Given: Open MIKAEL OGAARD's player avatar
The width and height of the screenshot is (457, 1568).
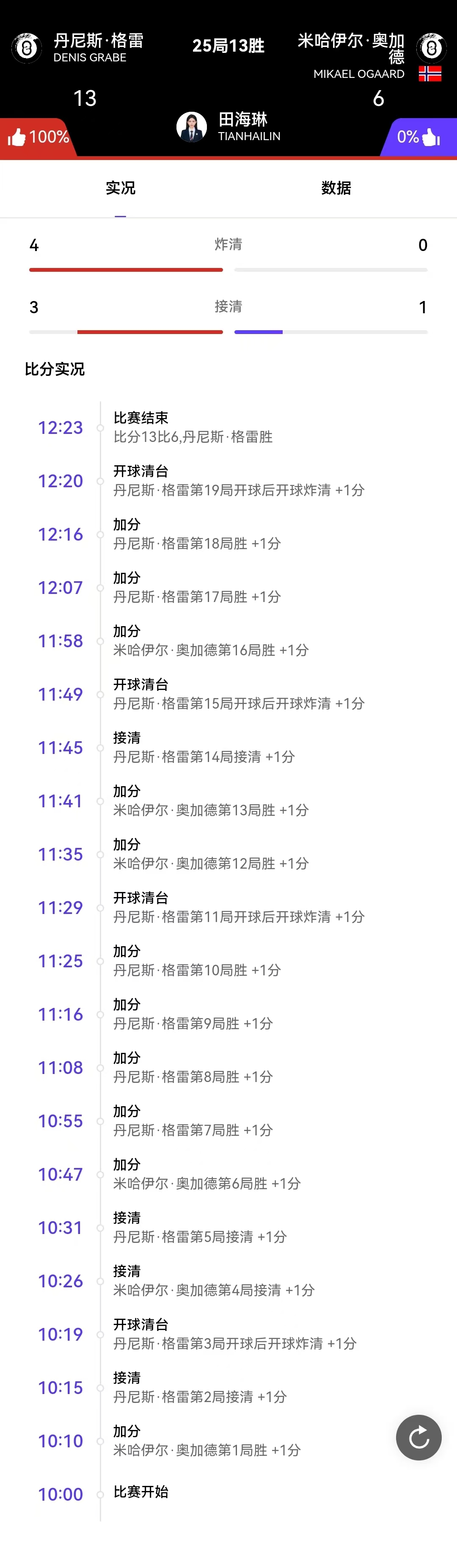Looking at the screenshot, I should (x=432, y=48).
